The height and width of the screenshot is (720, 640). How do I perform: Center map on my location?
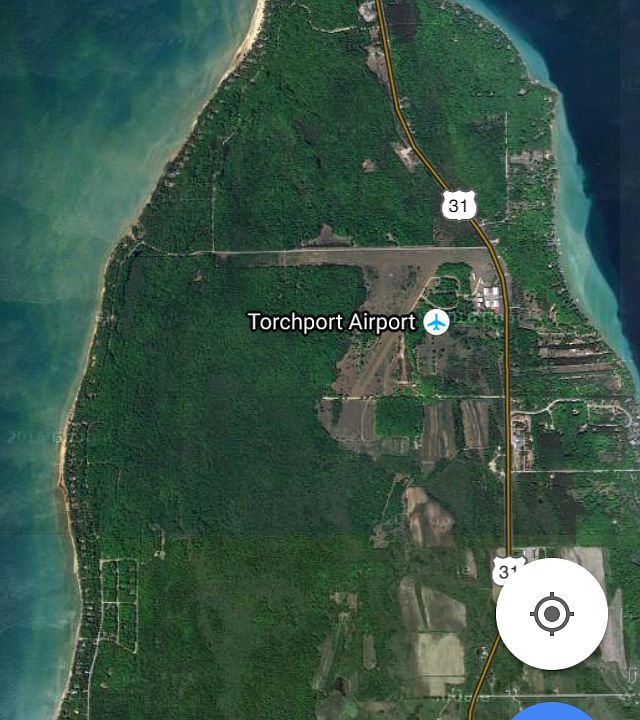[x=551, y=613]
